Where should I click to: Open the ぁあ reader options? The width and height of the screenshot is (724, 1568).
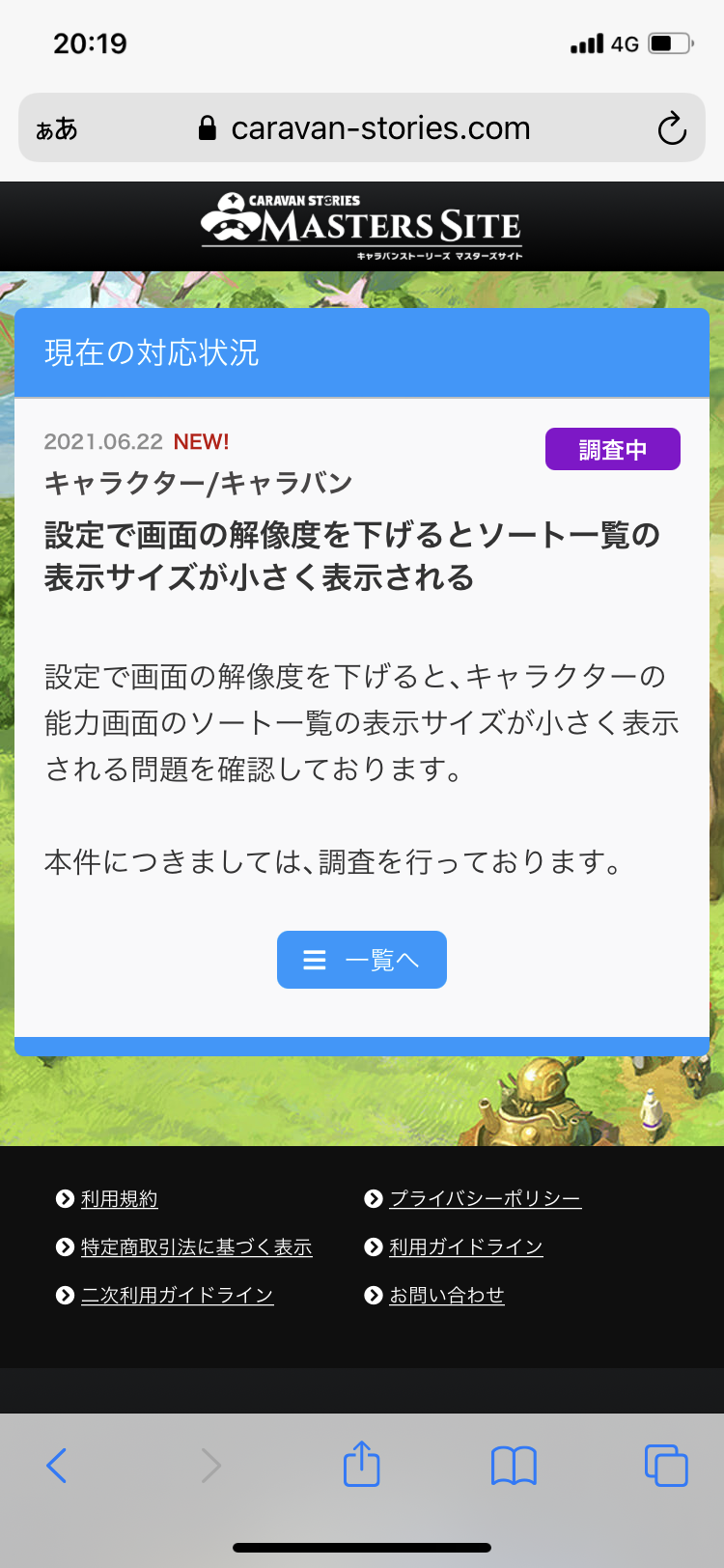57,128
